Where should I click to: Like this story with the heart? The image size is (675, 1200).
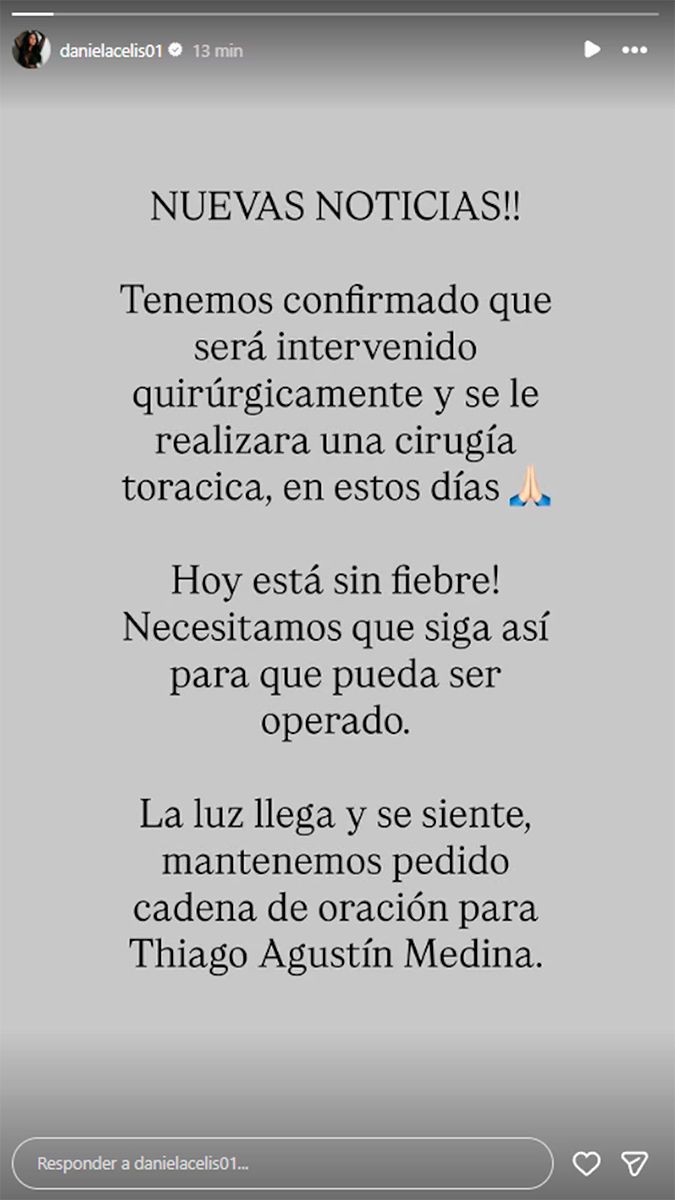coord(586,1164)
